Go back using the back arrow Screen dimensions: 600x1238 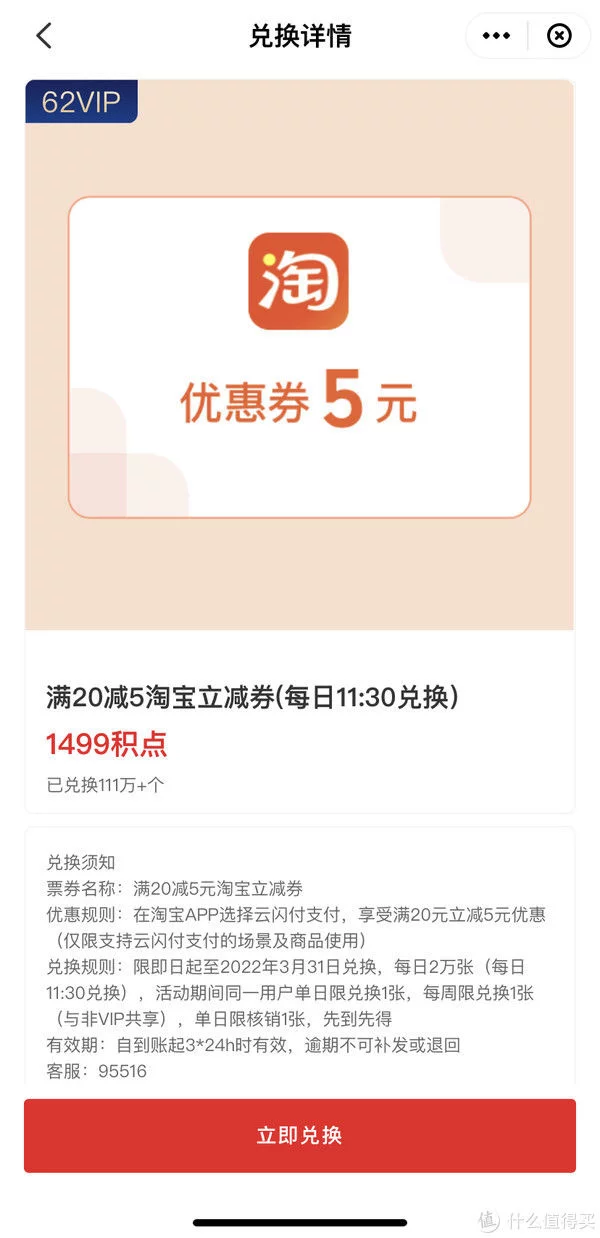pos(43,36)
